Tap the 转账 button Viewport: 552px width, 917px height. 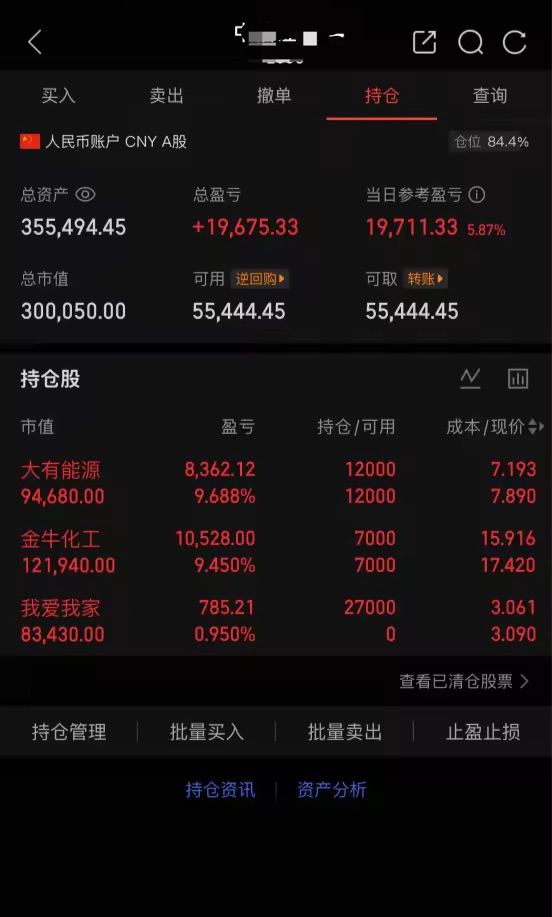(425, 279)
